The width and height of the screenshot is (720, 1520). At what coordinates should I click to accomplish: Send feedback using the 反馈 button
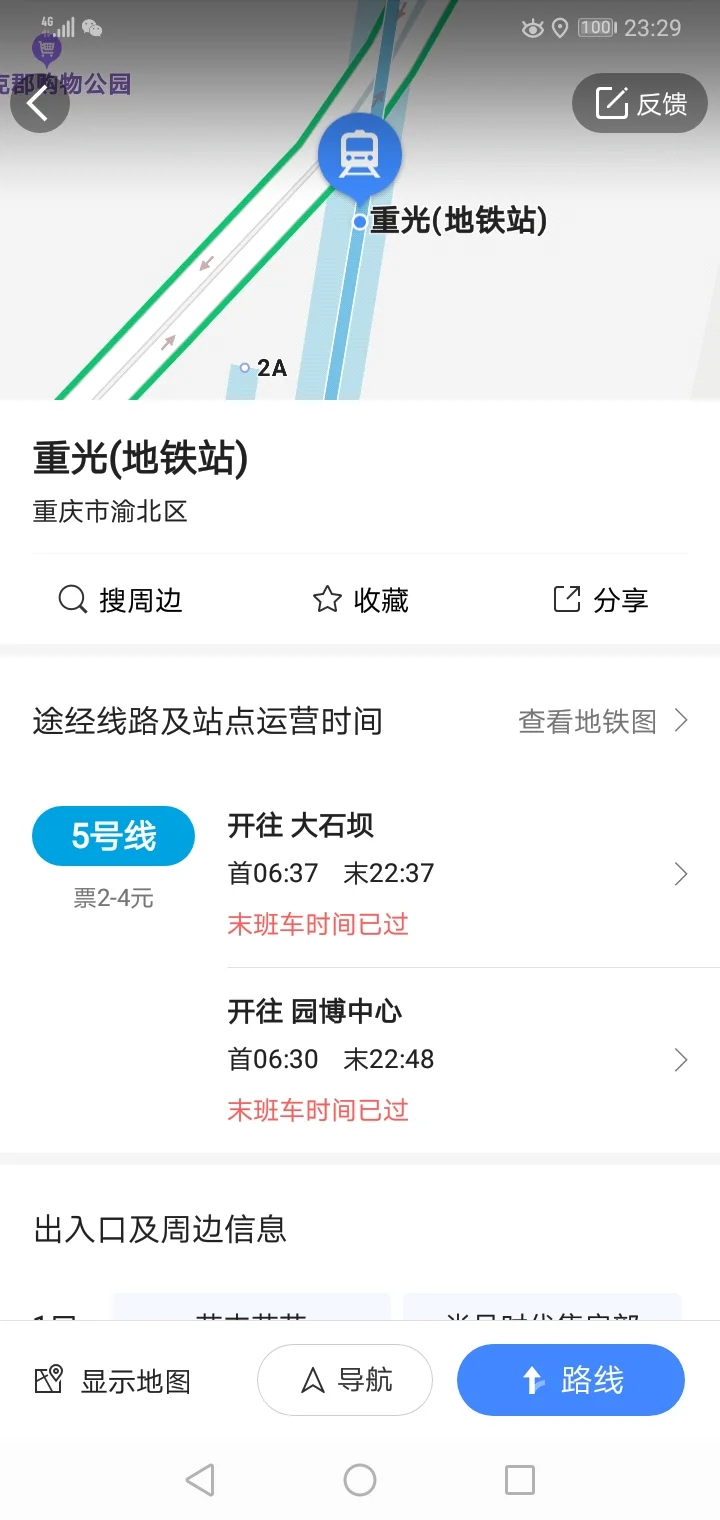pos(639,103)
